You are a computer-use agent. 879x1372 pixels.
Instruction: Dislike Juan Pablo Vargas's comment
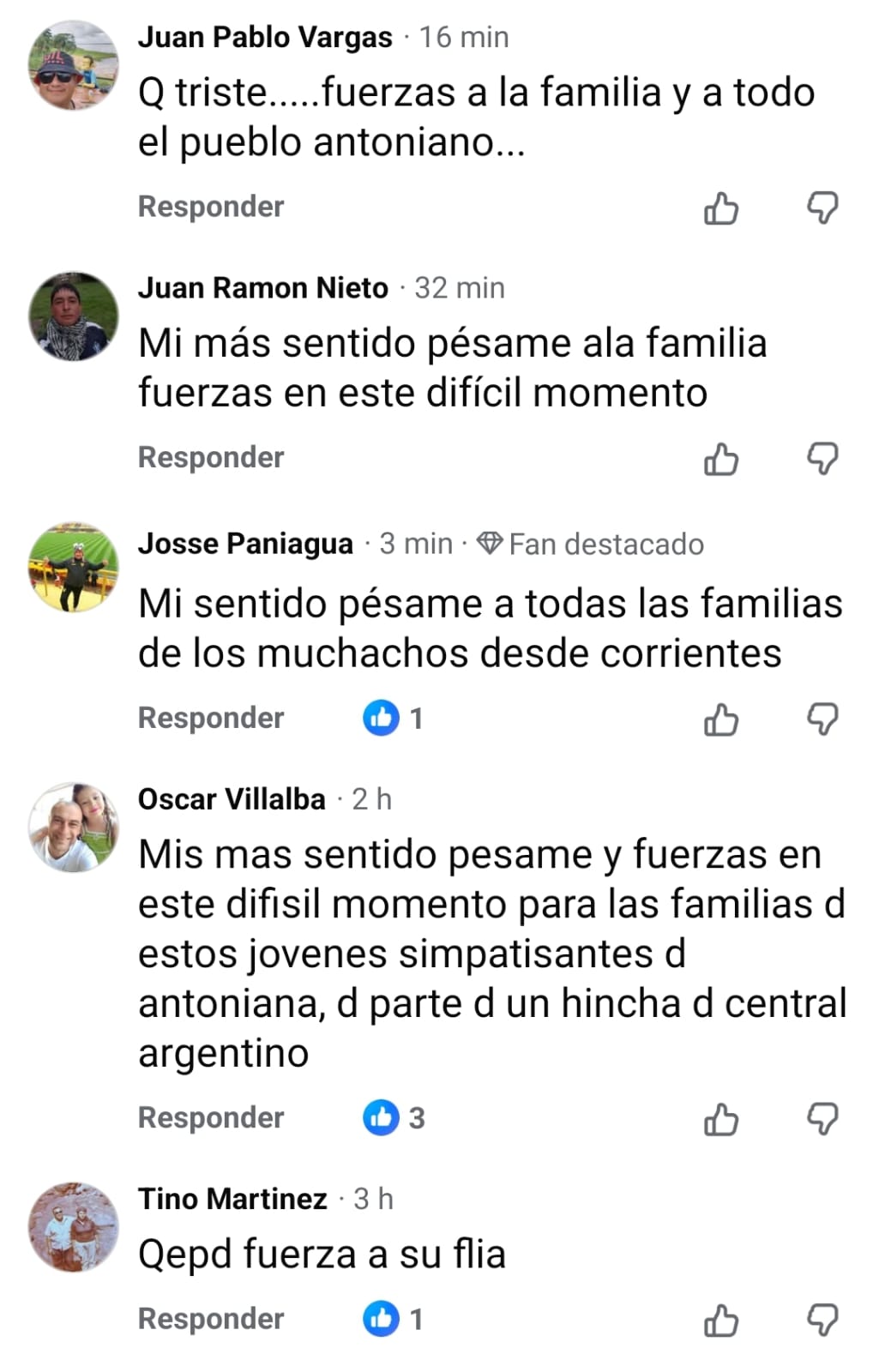click(x=822, y=208)
